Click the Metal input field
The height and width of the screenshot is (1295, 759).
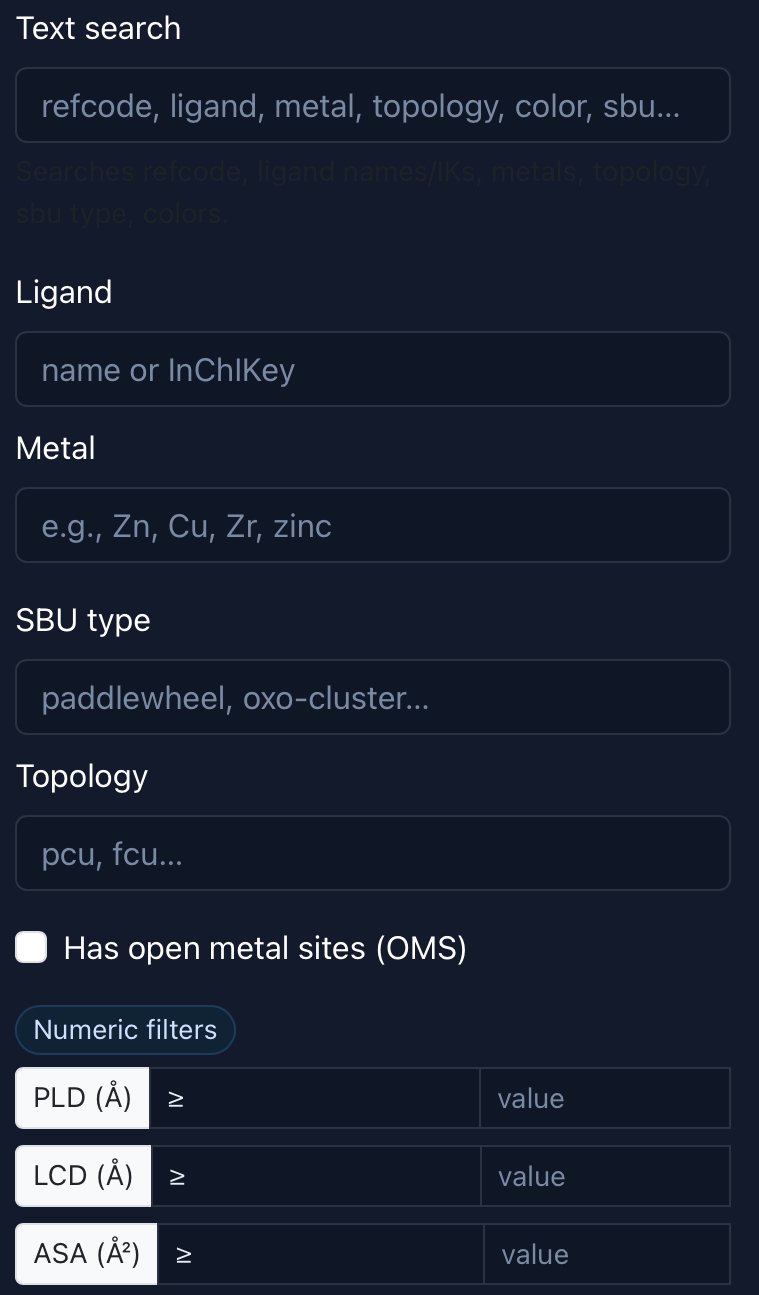pyautogui.click(x=373, y=525)
